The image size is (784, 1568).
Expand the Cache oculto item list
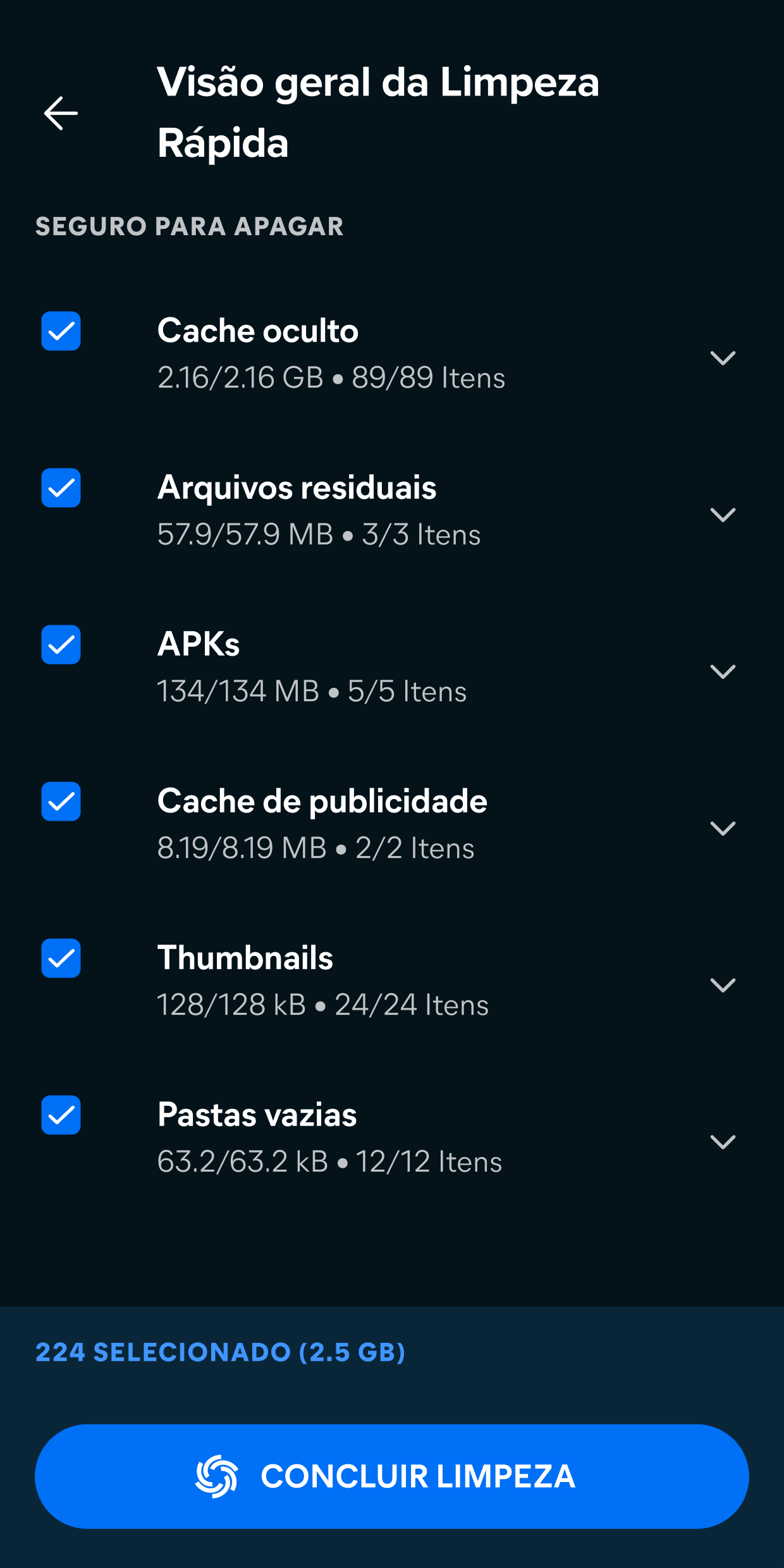coord(723,358)
